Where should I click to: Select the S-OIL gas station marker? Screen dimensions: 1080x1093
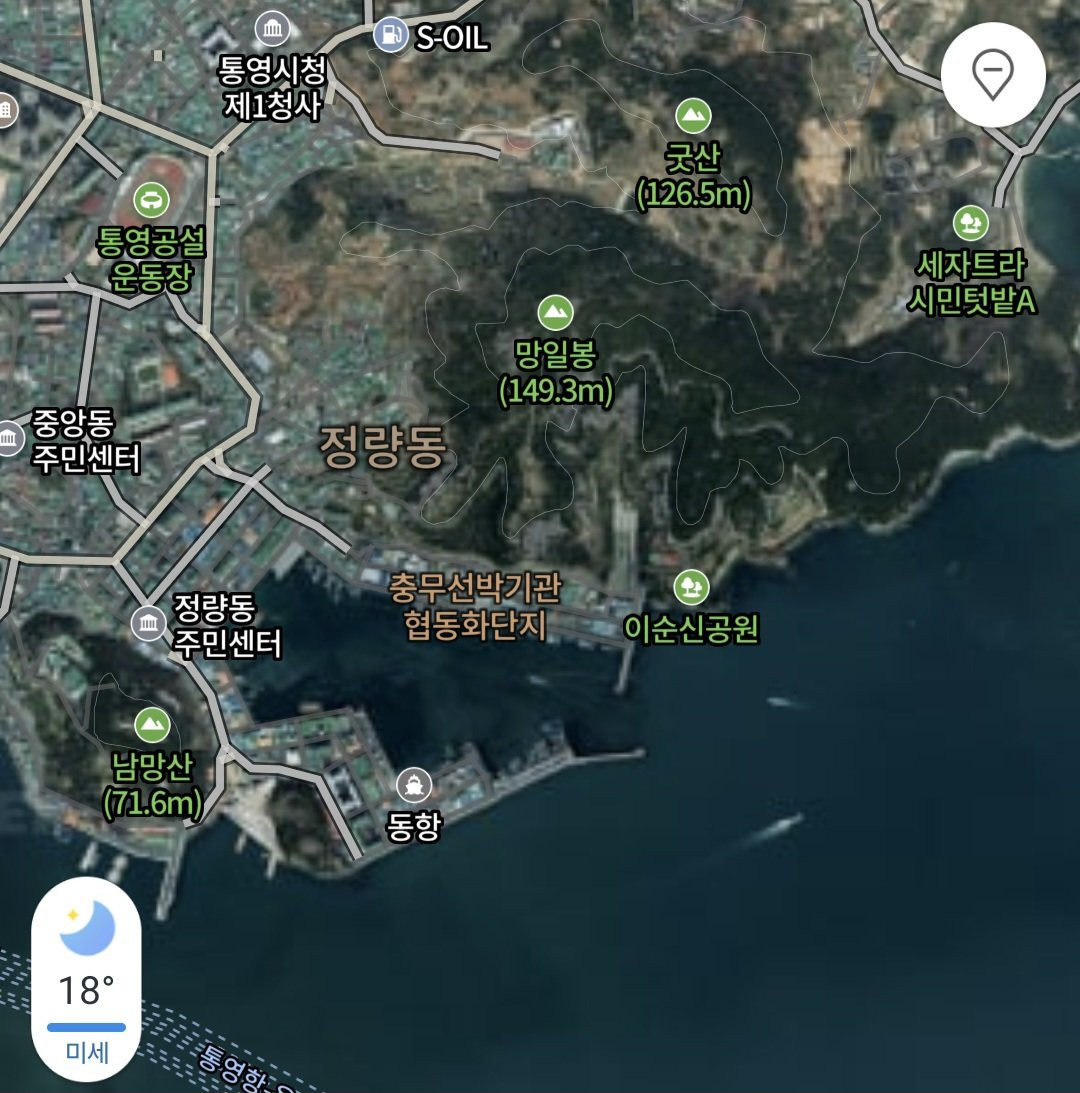390,36
